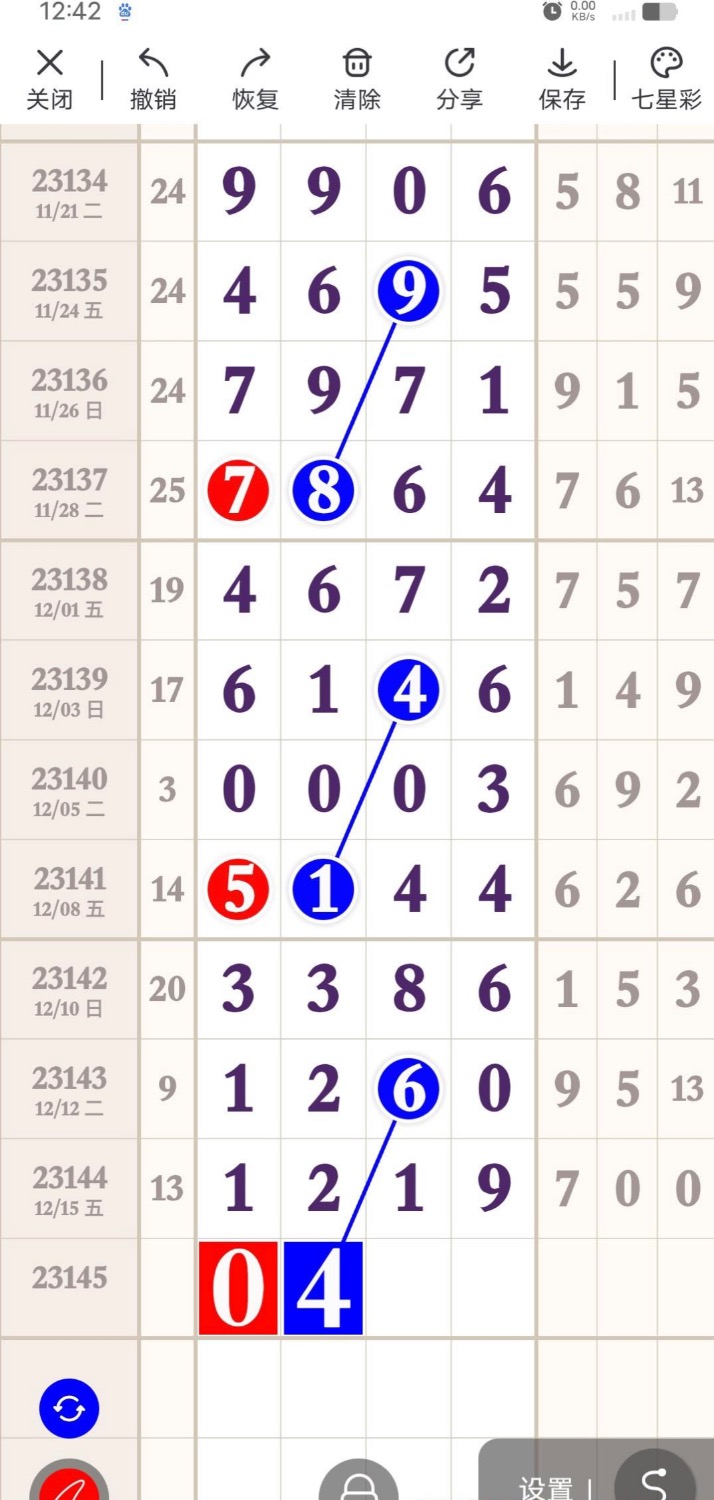This screenshot has width=714, height=1500.
Task: Open the 七星彩 palette menu
Action: pyautogui.click(x=666, y=79)
